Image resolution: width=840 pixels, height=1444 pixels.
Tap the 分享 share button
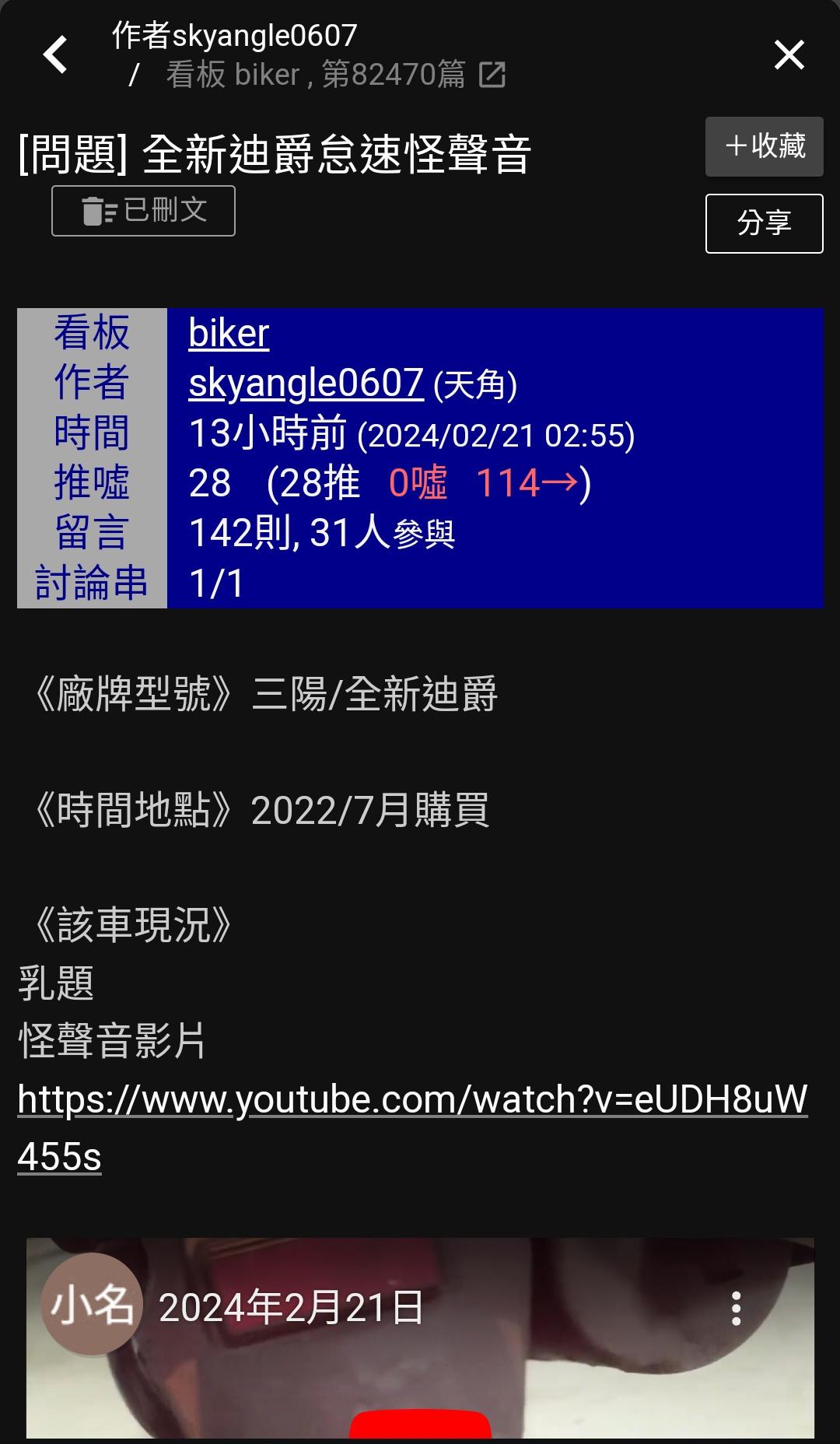[x=764, y=223]
